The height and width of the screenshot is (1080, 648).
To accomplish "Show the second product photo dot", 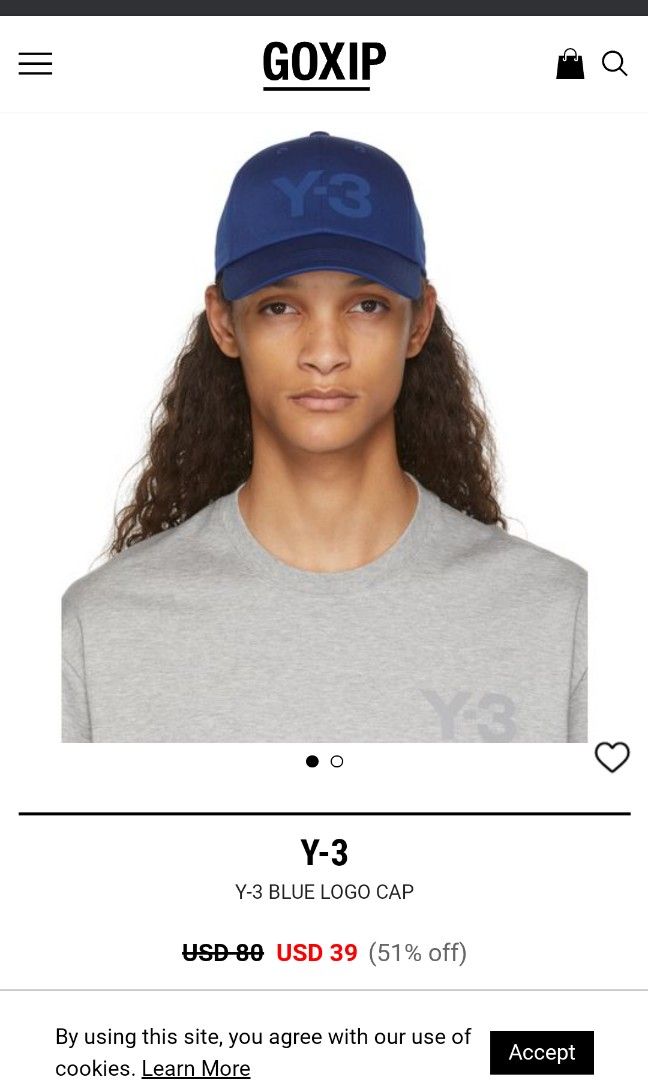I will click(x=337, y=761).
